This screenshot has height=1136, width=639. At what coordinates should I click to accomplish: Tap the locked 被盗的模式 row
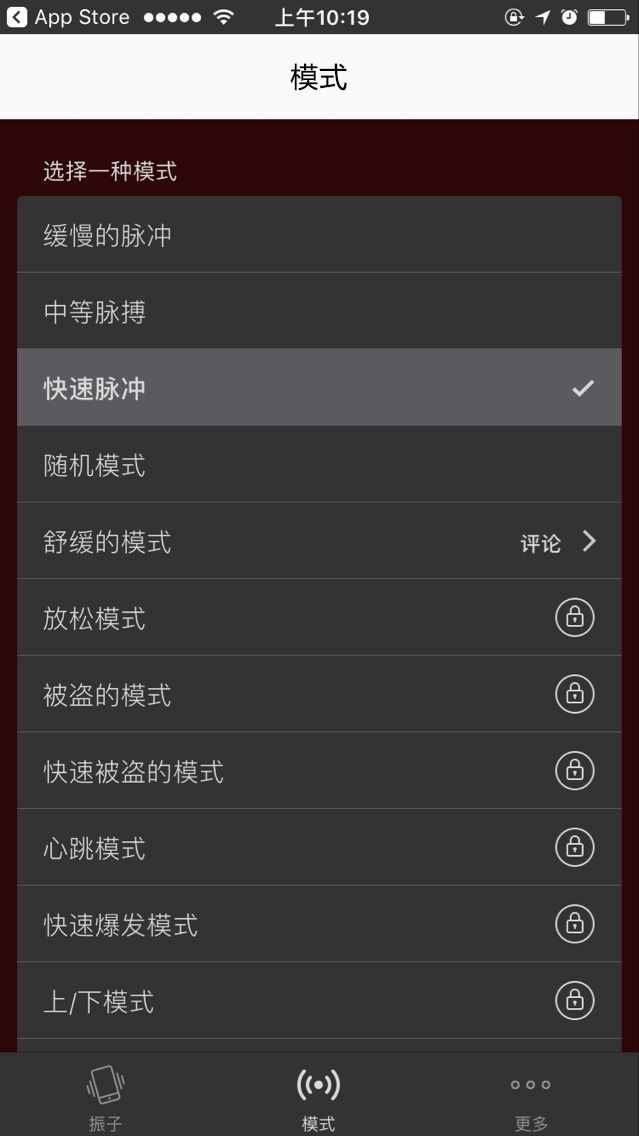coord(319,695)
